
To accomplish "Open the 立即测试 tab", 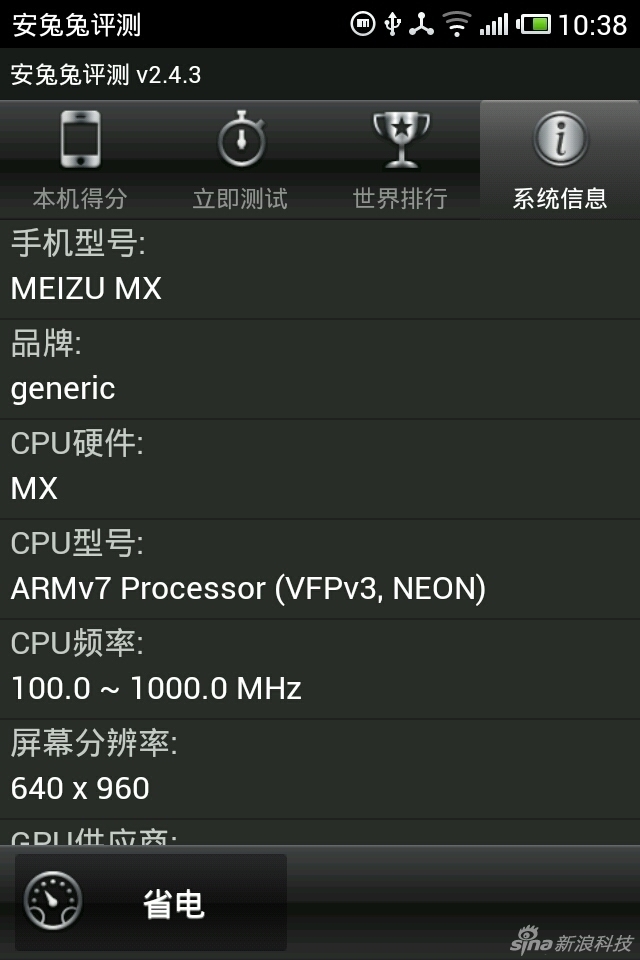I will [240, 160].
